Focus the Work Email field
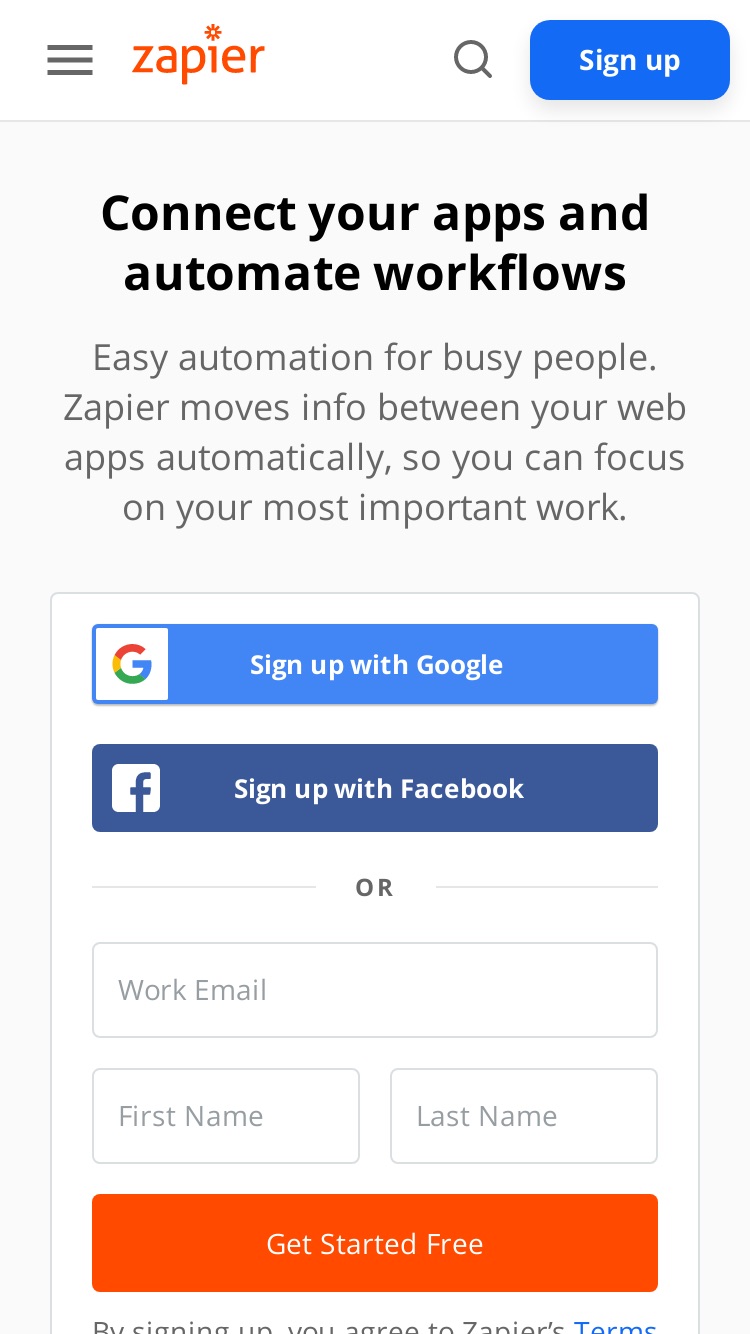Screen dimensions: 750x1334 pos(375,990)
